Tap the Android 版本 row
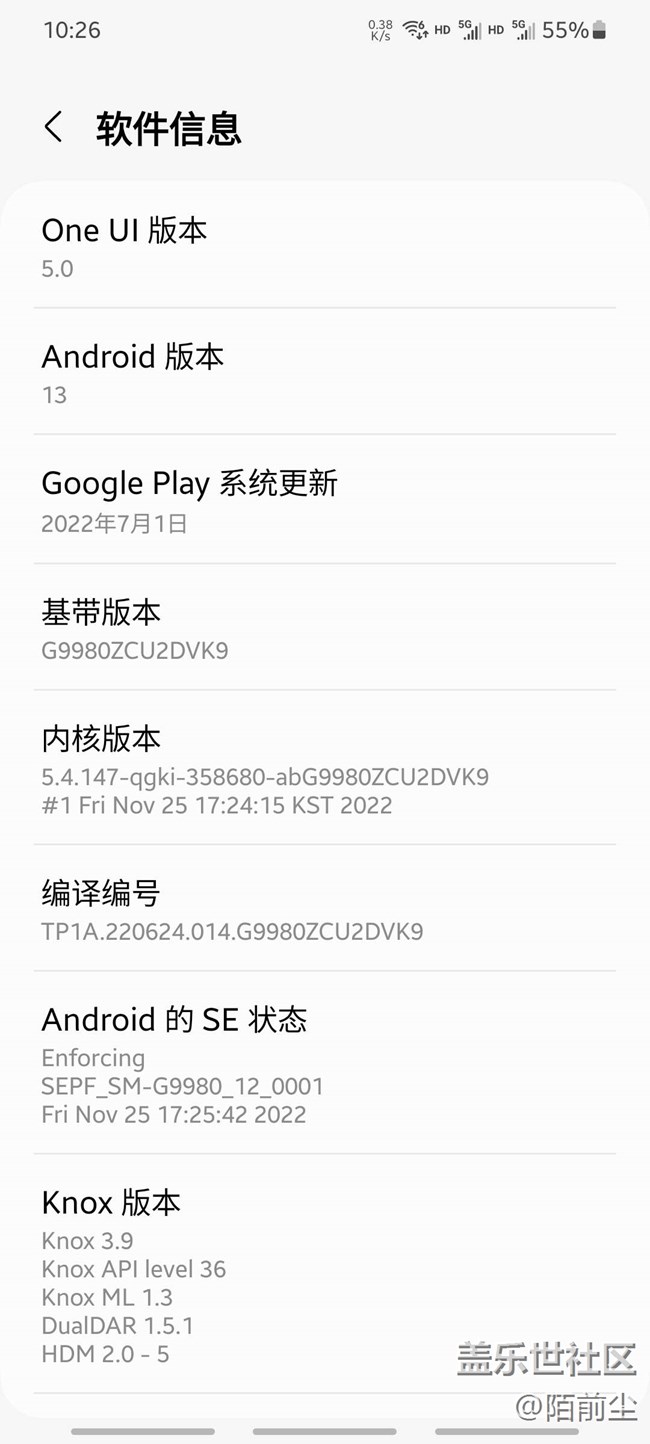This screenshot has width=650, height=1444. [x=325, y=372]
